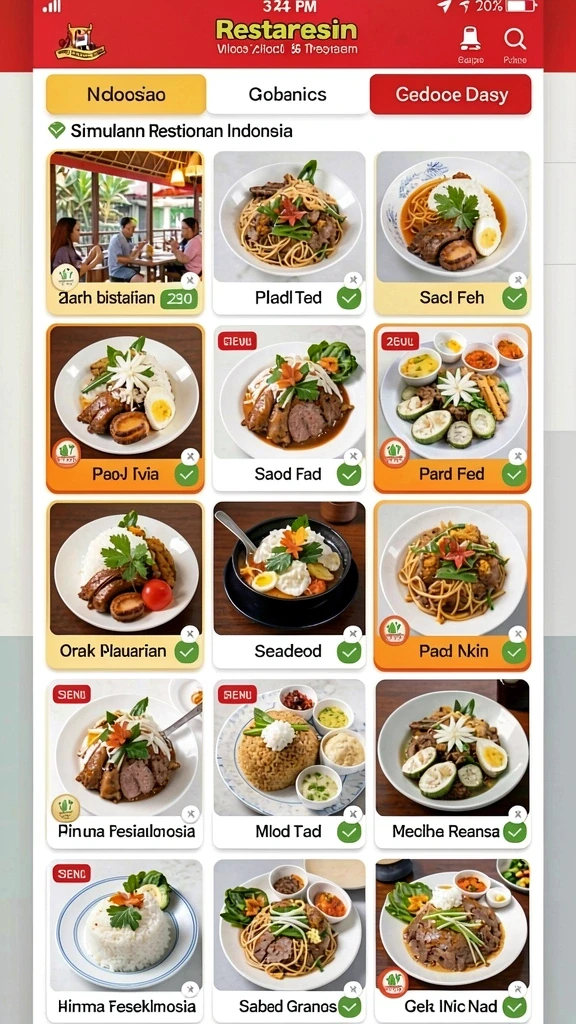Open the Orak Plauarian card
This screenshot has width=576, height=1024.
click(x=125, y=585)
